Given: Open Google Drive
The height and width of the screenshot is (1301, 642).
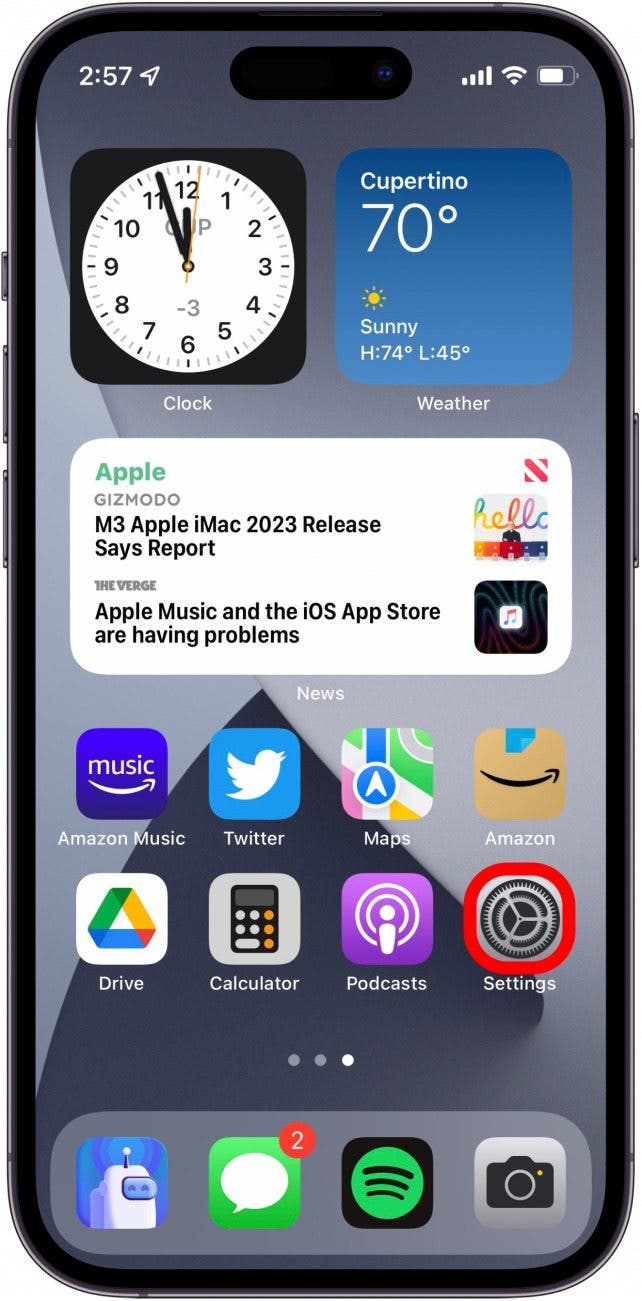Looking at the screenshot, I should 121,918.
